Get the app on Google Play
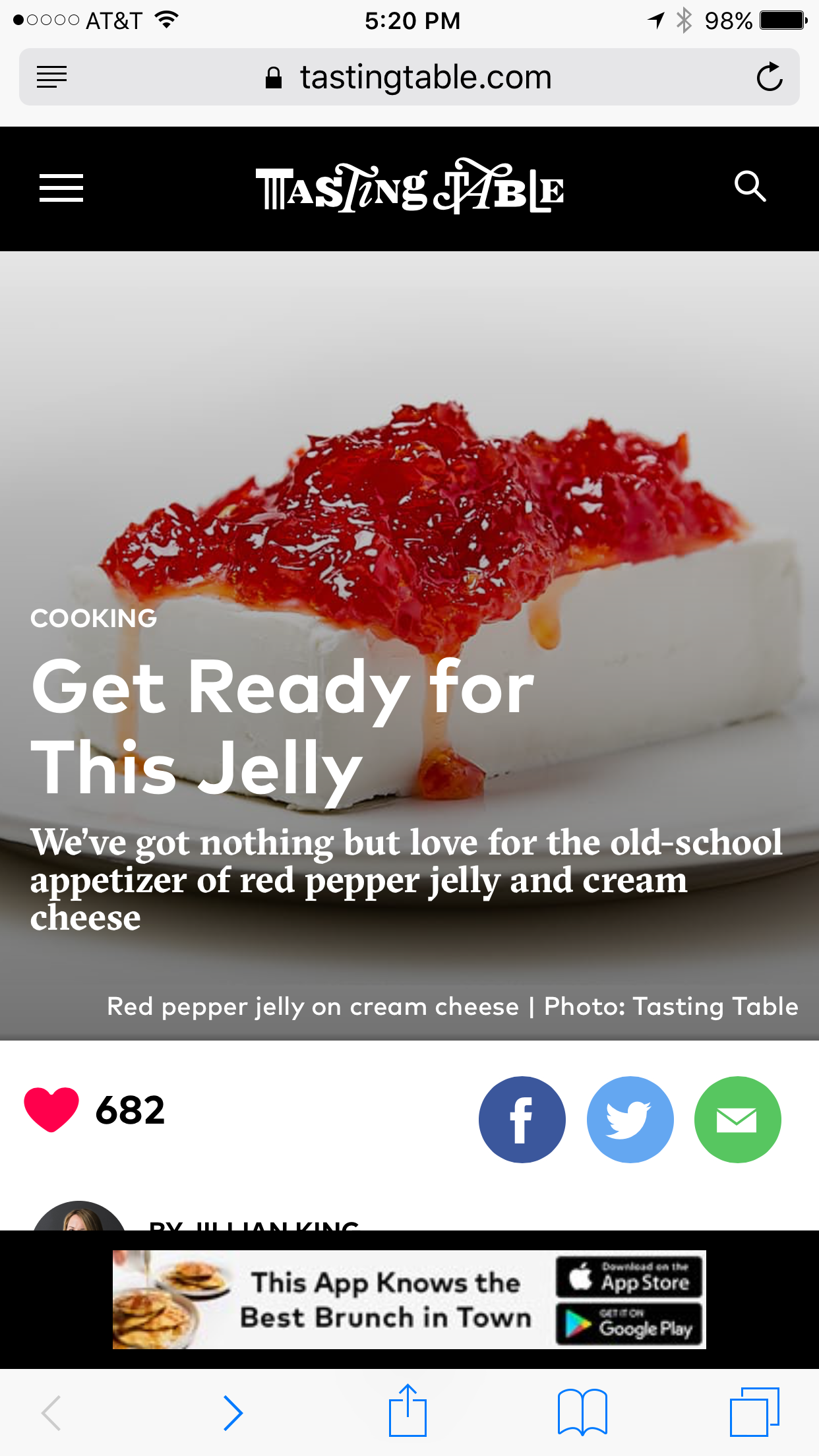The width and height of the screenshot is (819, 1456). tap(629, 1323)
